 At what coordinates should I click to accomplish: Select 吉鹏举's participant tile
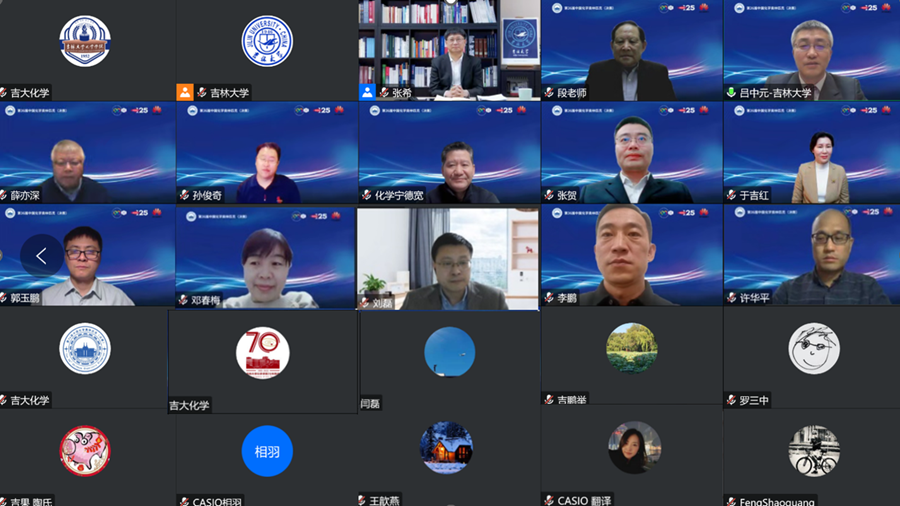pos(631,355)
